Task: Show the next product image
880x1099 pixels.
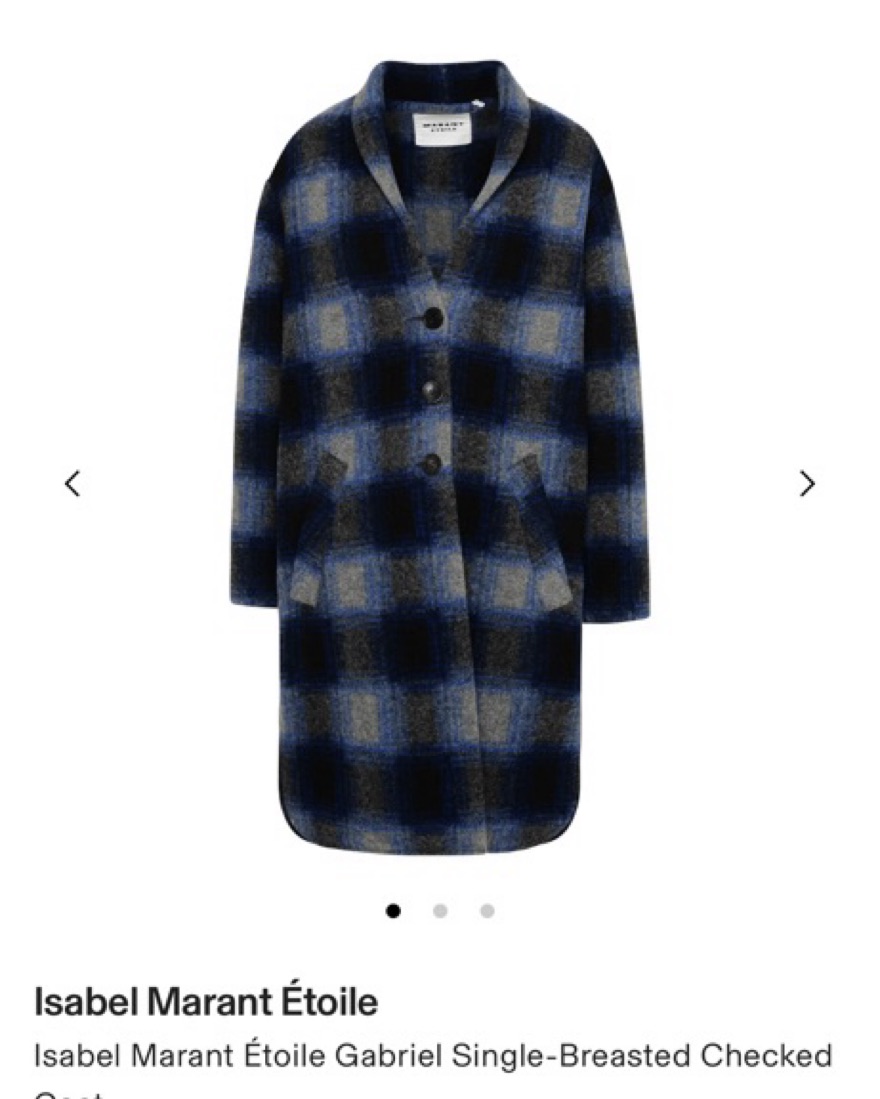Action: tap(807, 484)
